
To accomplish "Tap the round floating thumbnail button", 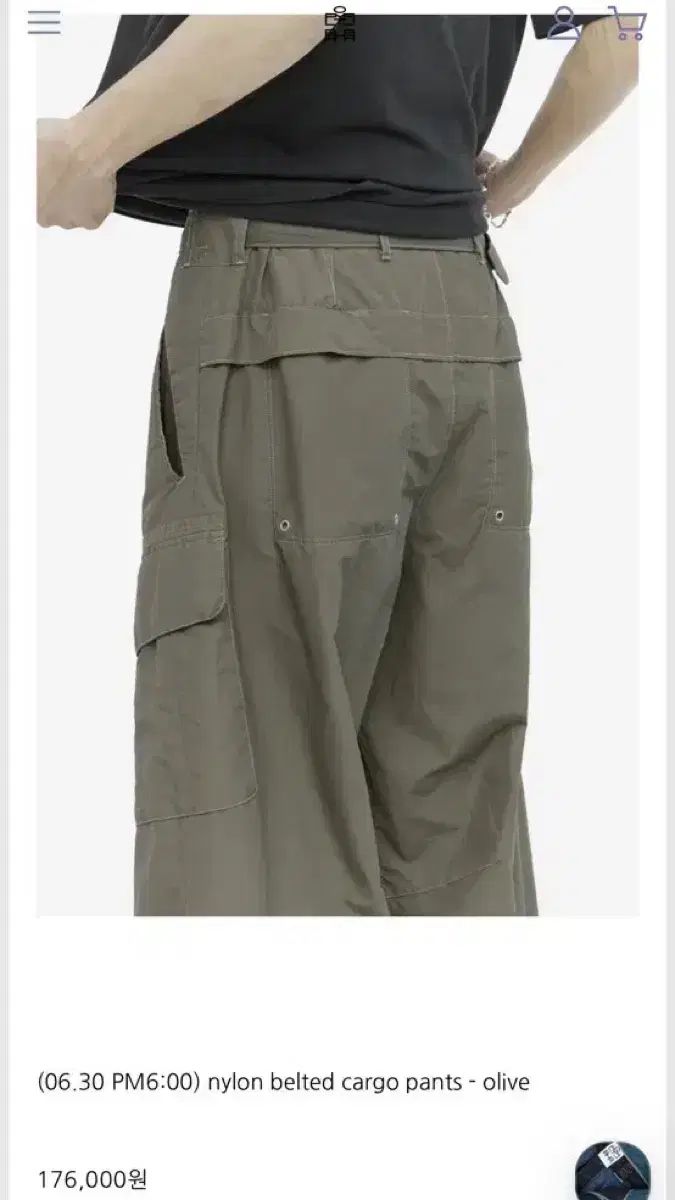I will 612,1169.
